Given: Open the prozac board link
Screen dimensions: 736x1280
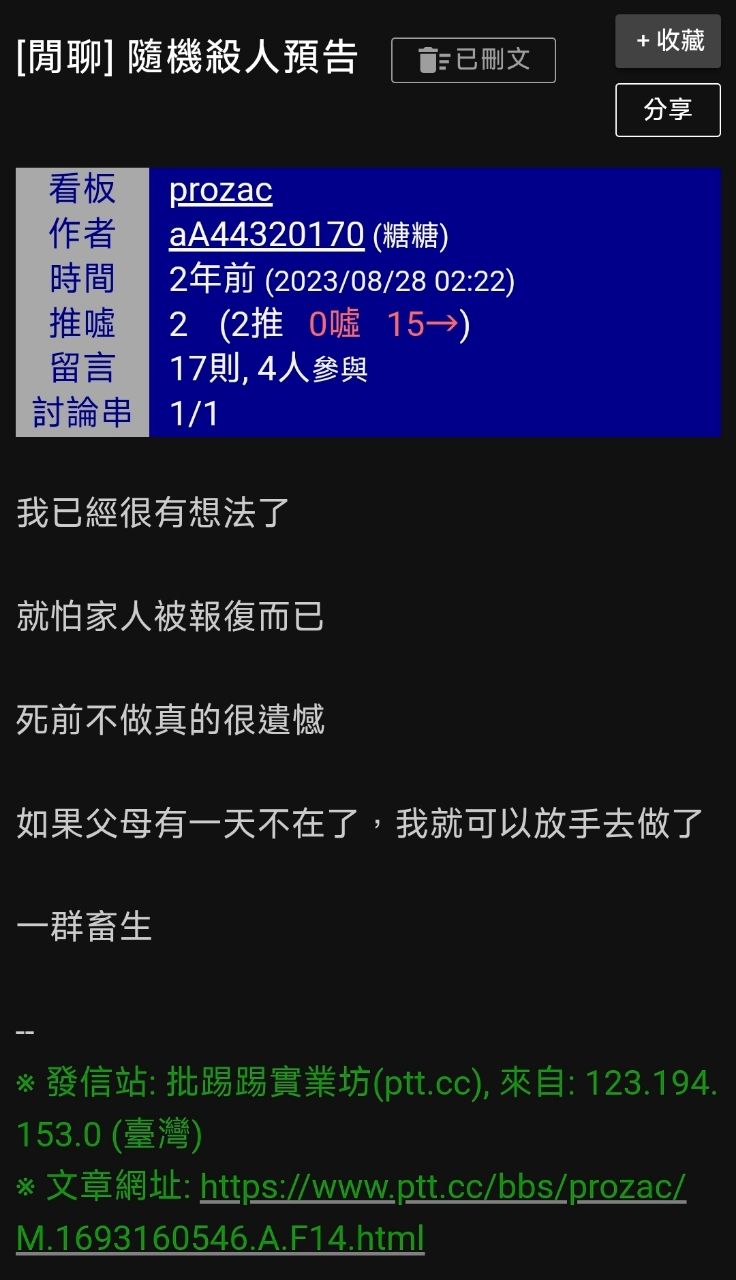Looking at the screenshot, I should [x=221, y=190].
